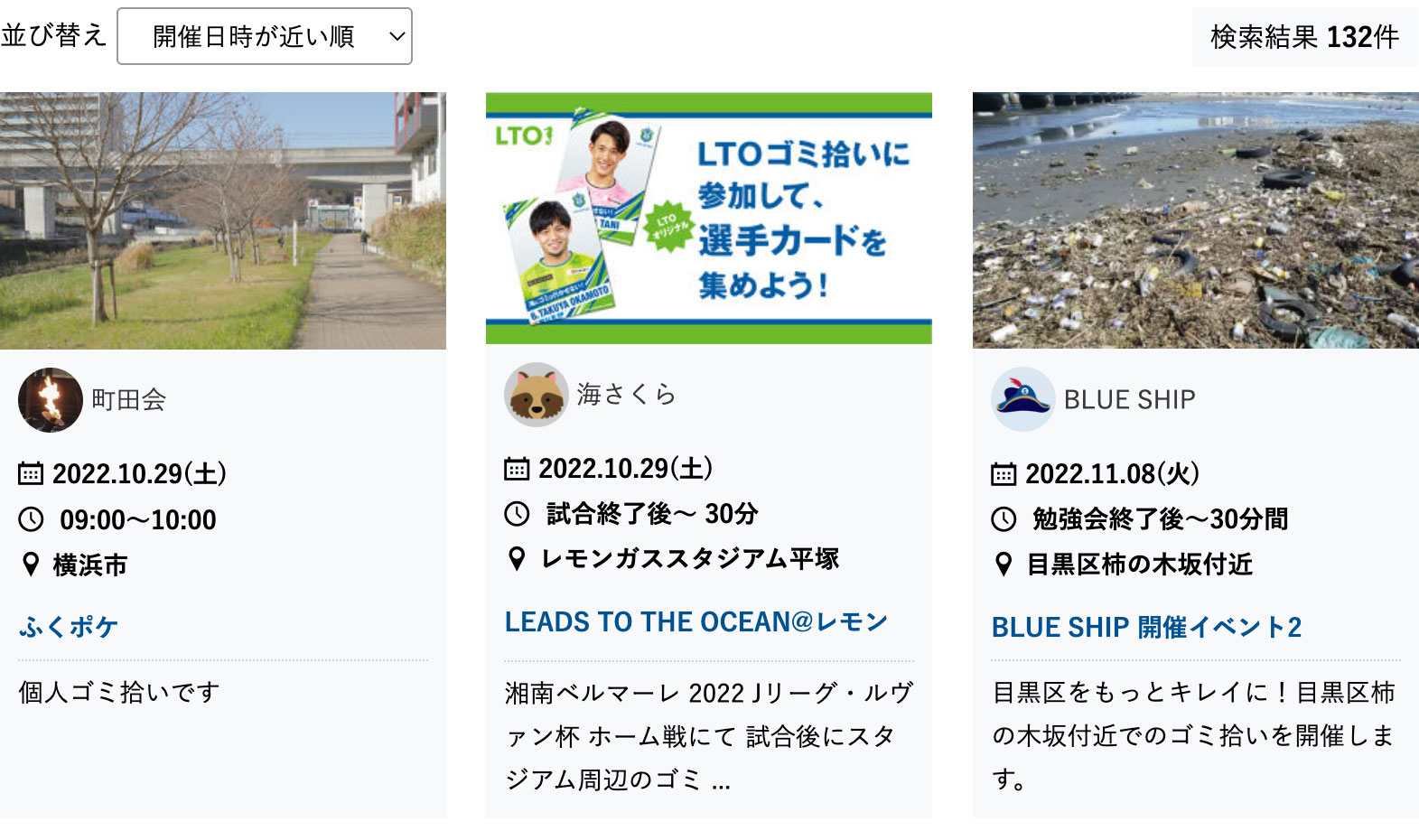1419x840 pixels.
Task: Open organizer profile 町田会
Action: tap(128, 399)
